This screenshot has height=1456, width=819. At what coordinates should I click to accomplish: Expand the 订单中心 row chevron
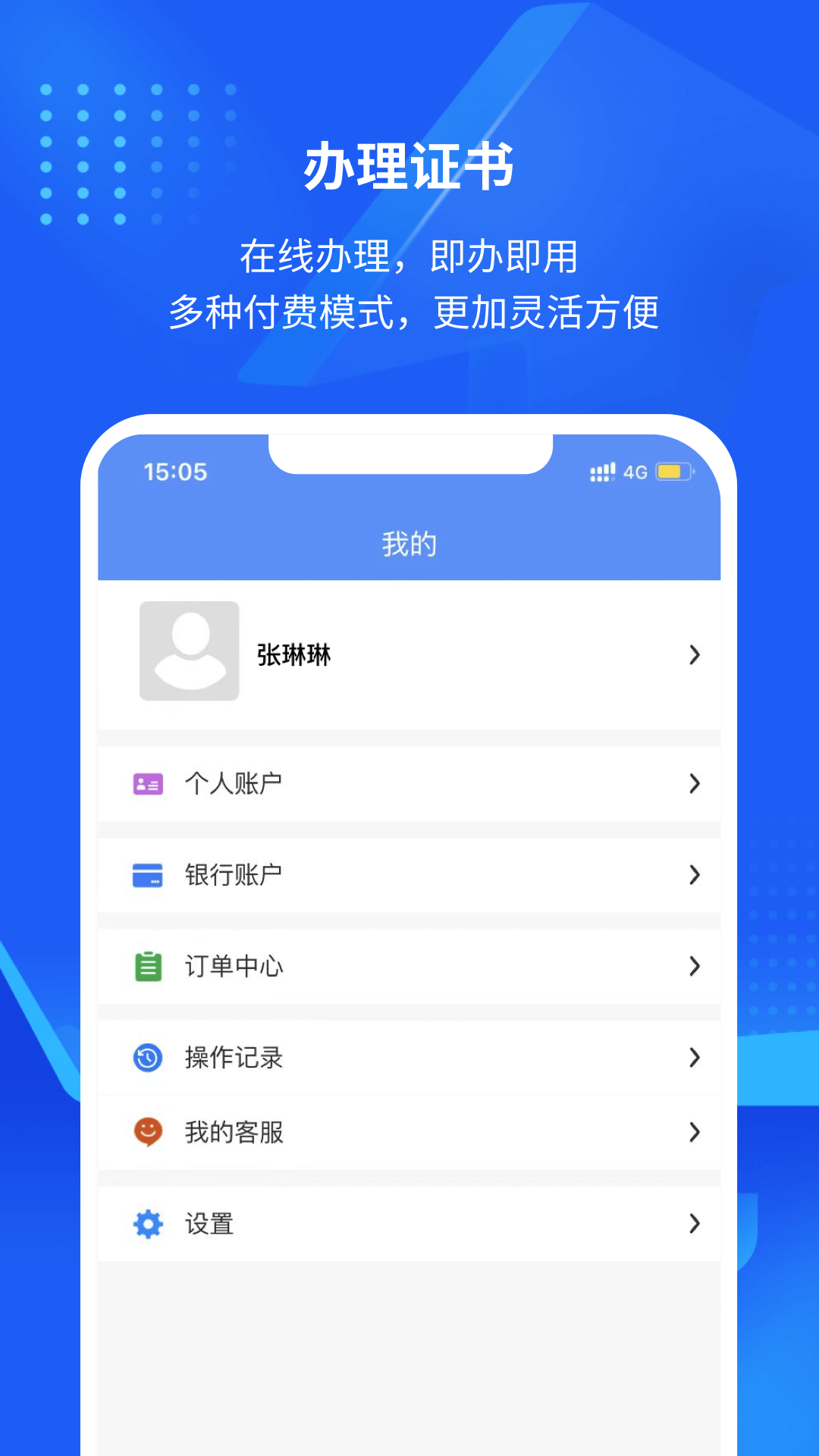[695, 966]
